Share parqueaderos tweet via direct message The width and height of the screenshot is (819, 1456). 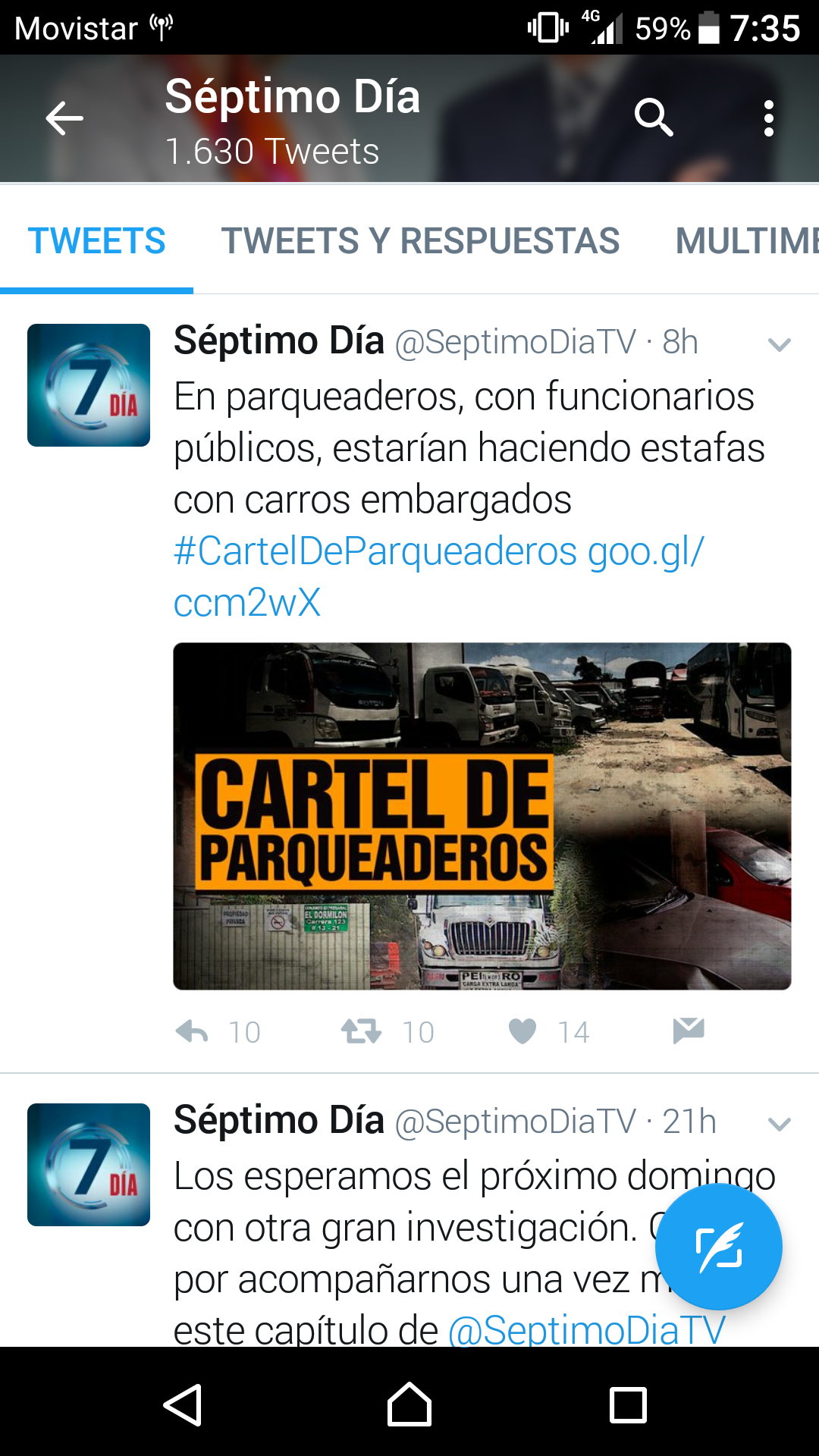point(689,1031)
